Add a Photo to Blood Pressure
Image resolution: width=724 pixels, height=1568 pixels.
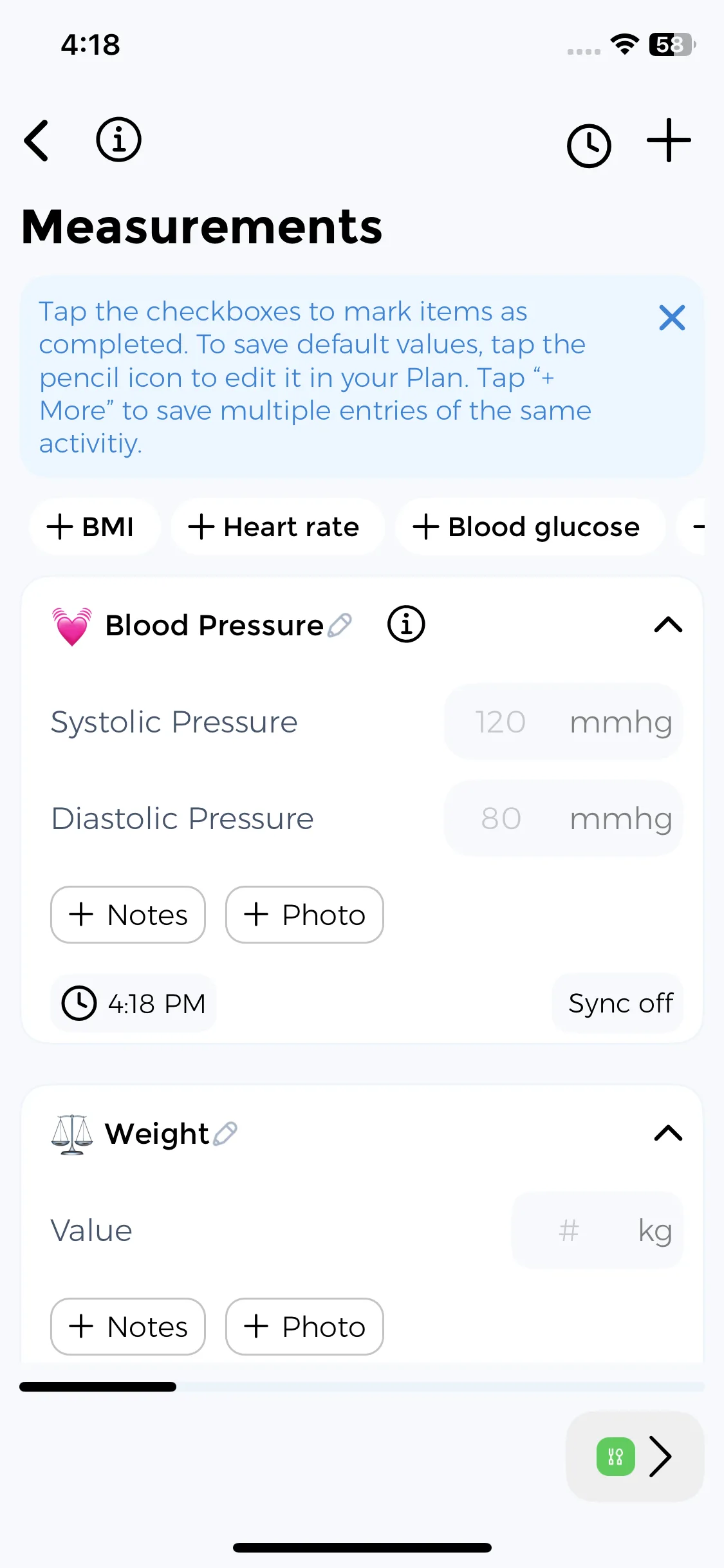tap(304, 915)
